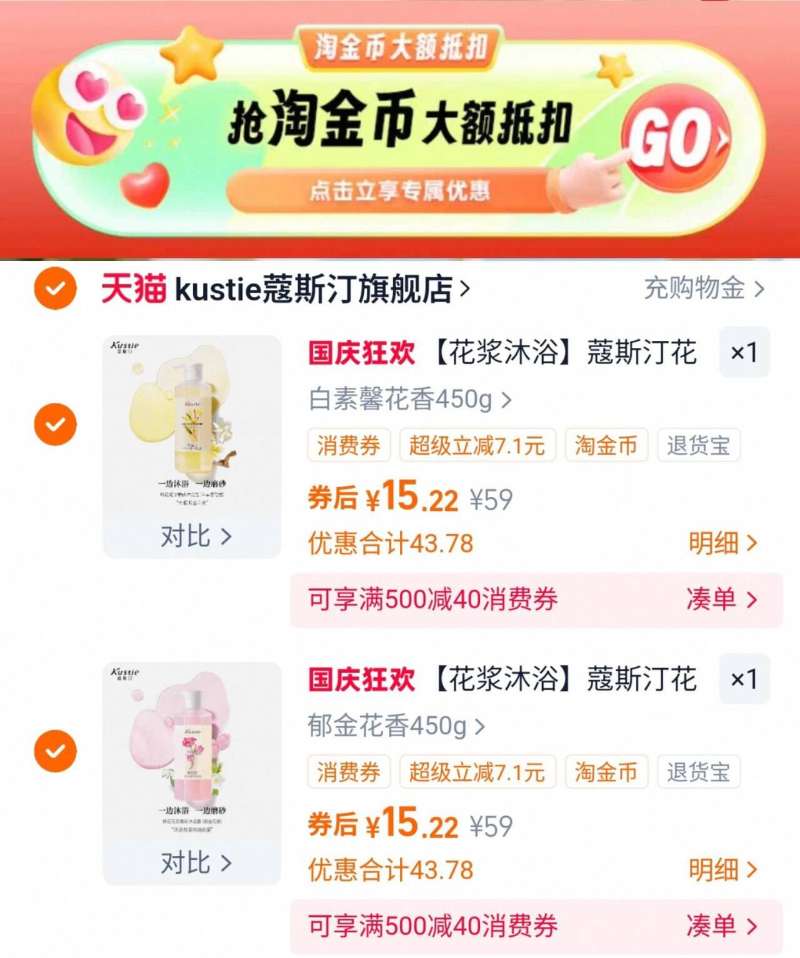Click the 充购物金 link
800x958 pixels.
(x=700, y=288)
